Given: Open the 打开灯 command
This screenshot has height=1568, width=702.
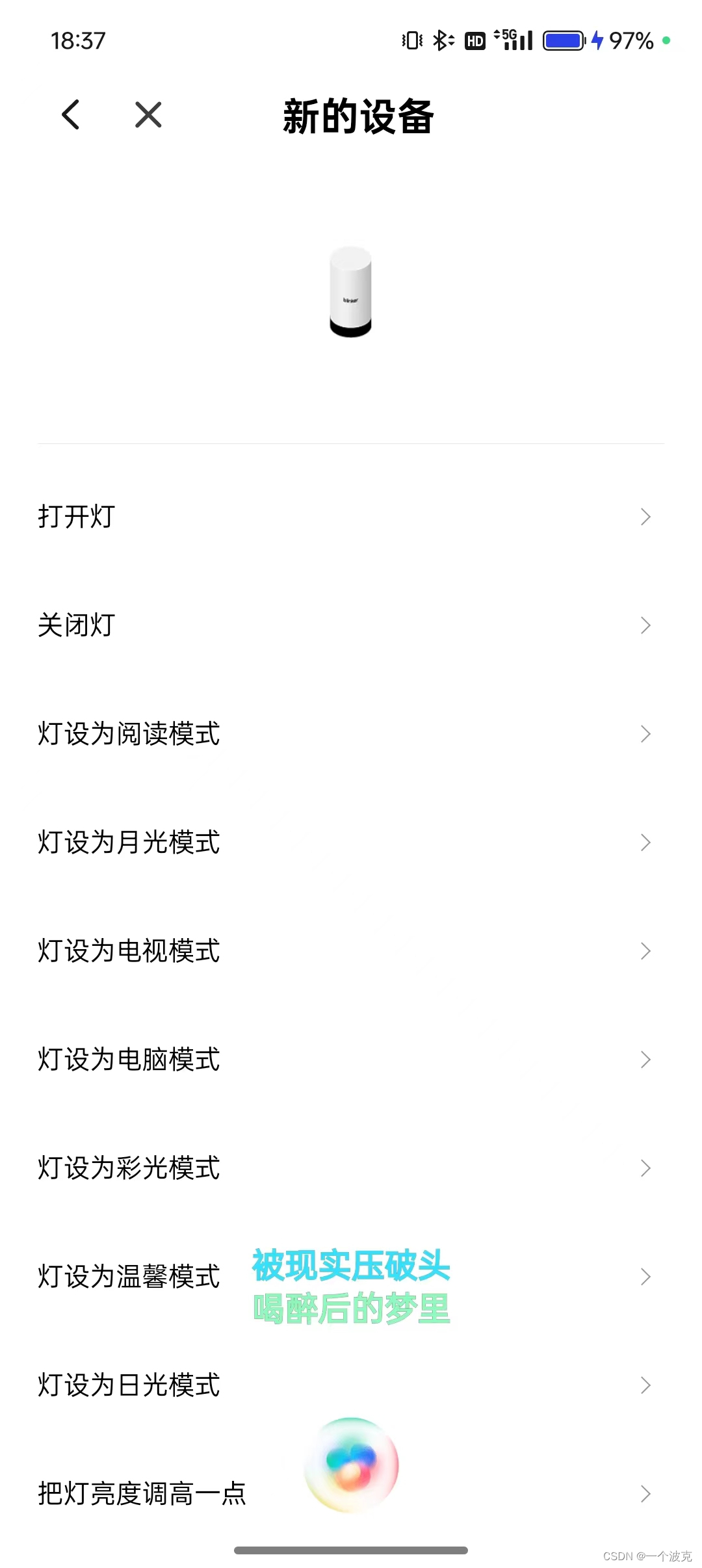Looking at the screenshot, I should coord(351,517).
